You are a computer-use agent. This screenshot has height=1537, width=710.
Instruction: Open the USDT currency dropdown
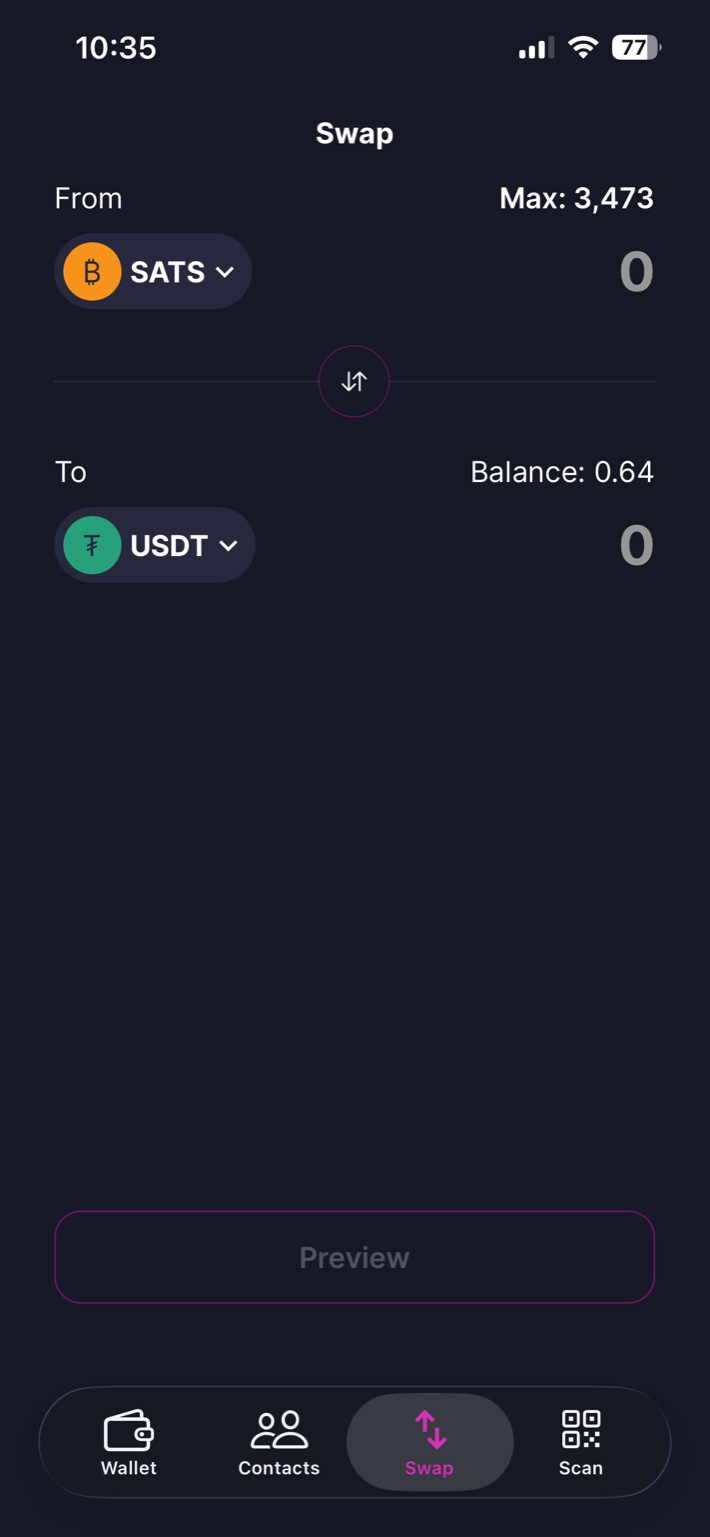click(x=155, y=545)
